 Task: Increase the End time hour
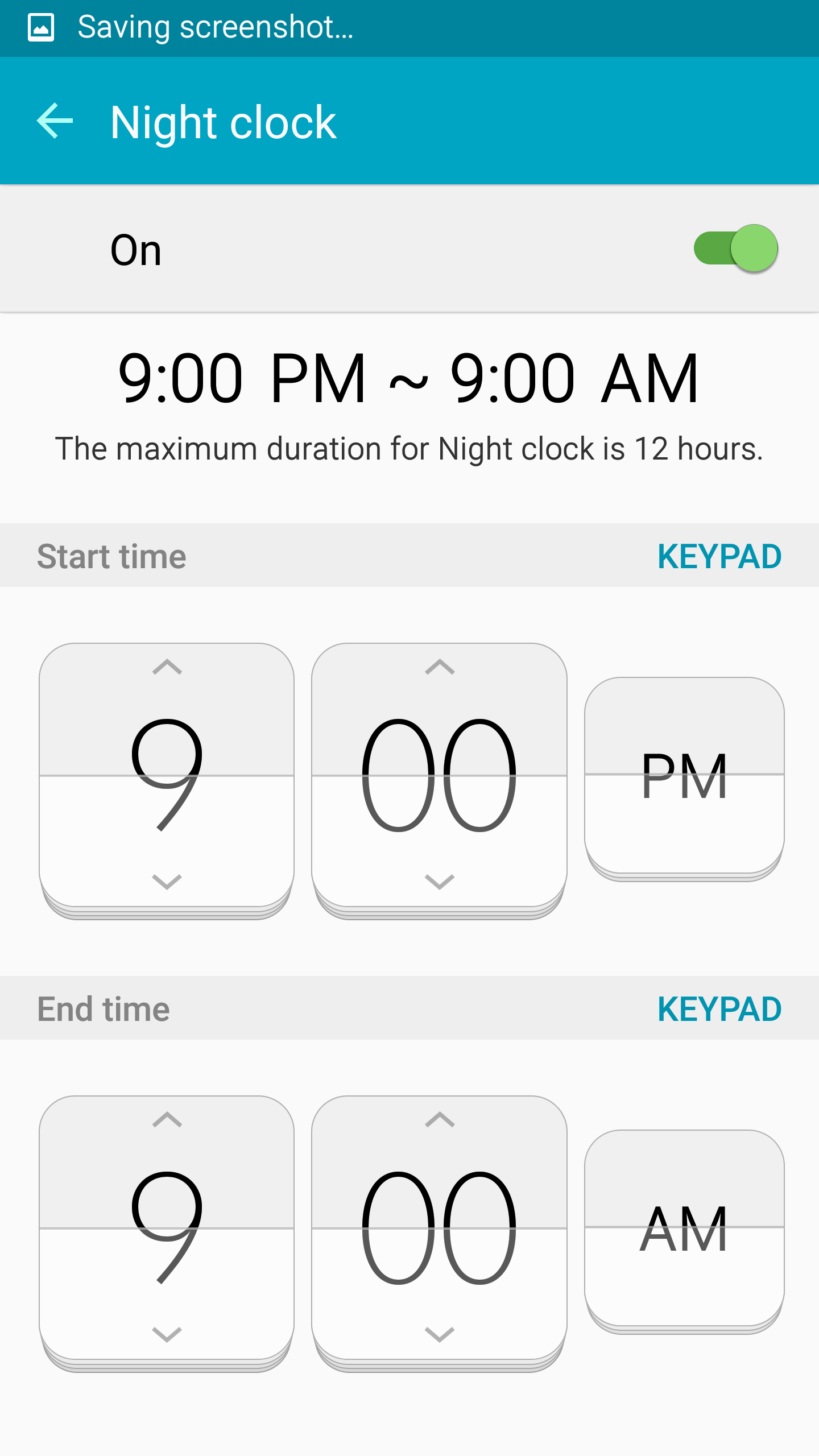[x=167, y=1119]
